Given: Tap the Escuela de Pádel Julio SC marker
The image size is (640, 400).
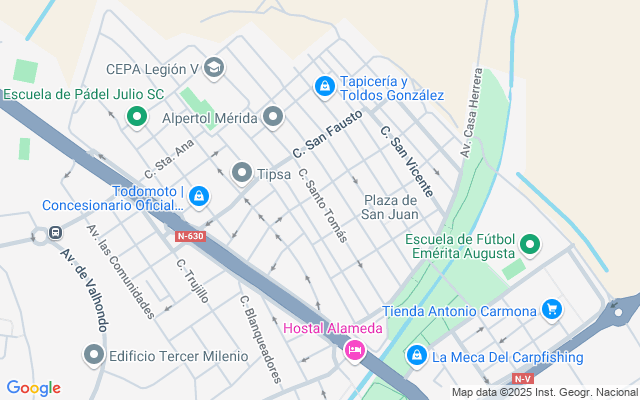Looking at the screenshot, I should [137, 118].
